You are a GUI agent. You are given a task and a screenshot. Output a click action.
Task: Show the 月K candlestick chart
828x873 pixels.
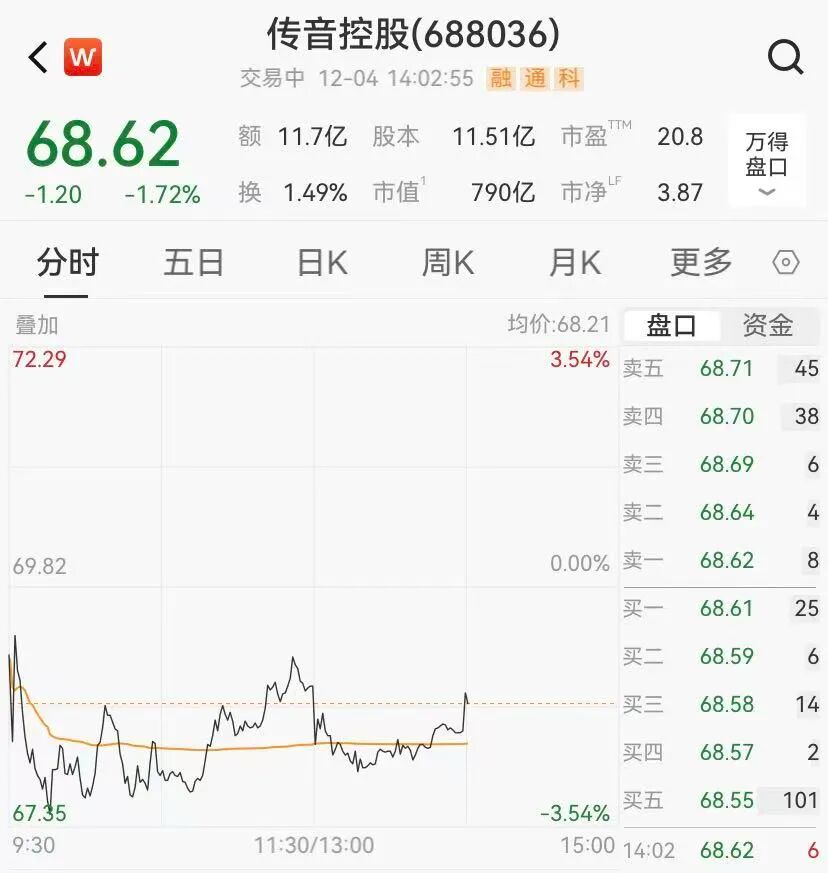coord(575,263)
